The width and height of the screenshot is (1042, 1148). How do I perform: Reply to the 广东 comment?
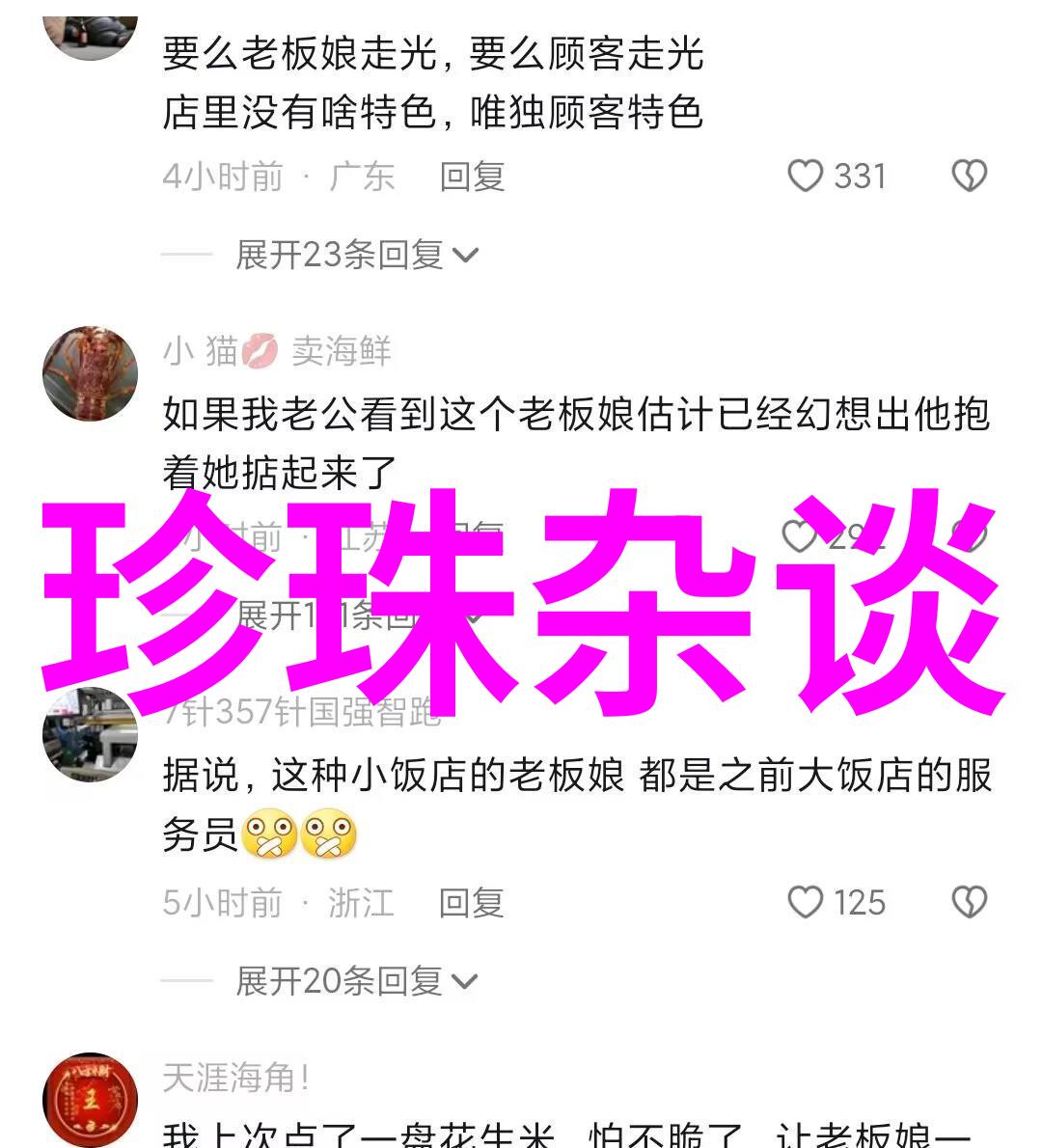(x=472, y=177)
